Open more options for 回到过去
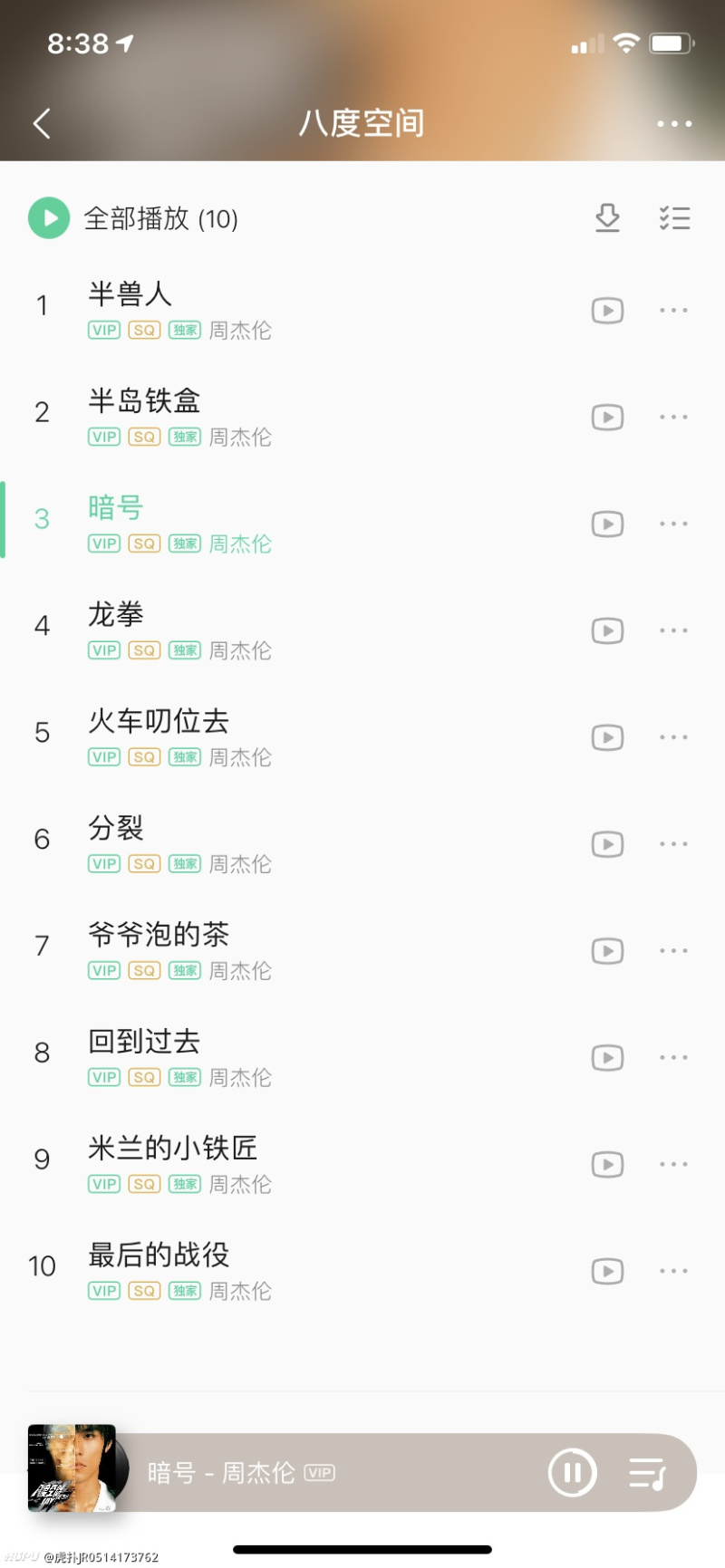Screen dimensions: 725x1568 [674, 1057]
